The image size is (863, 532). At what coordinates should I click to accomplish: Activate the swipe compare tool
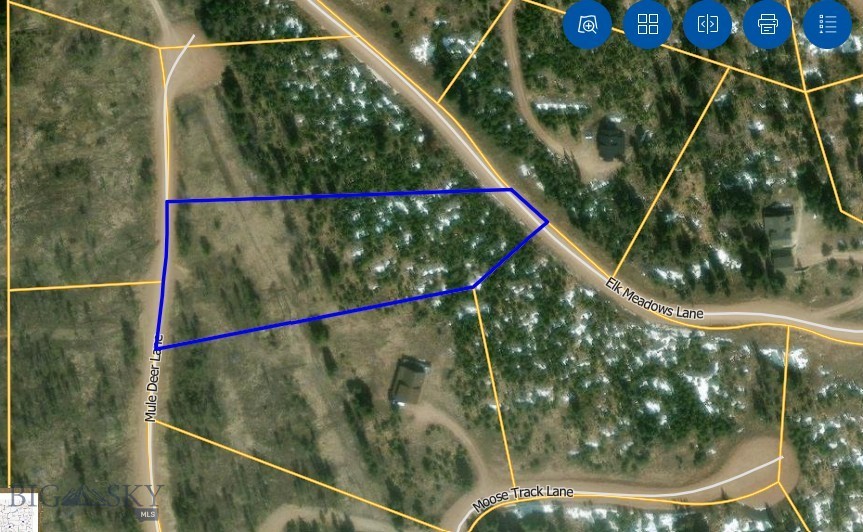pyautogui.click(x=708, y=24)
